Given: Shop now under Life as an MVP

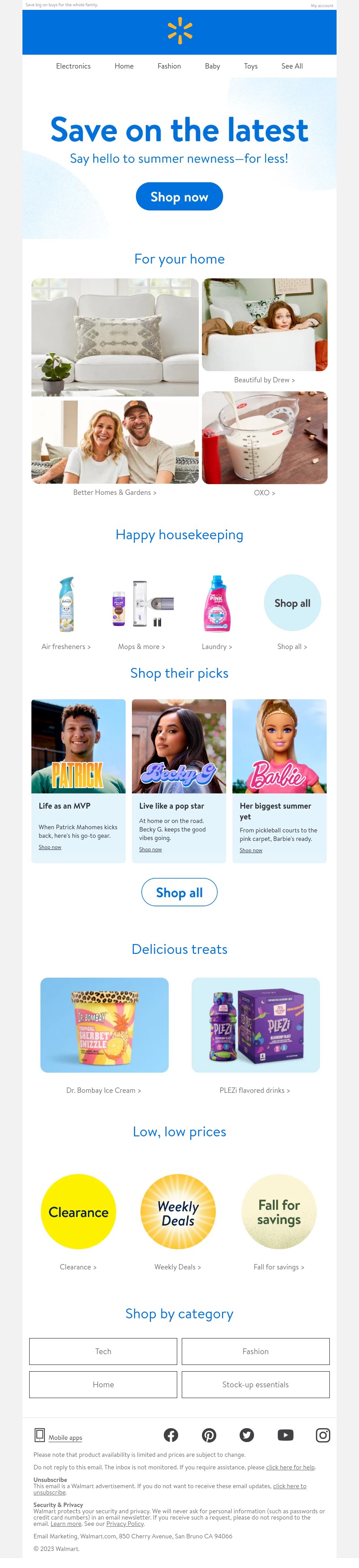Looking at the screenshot, I should click(x=50, y=847).
